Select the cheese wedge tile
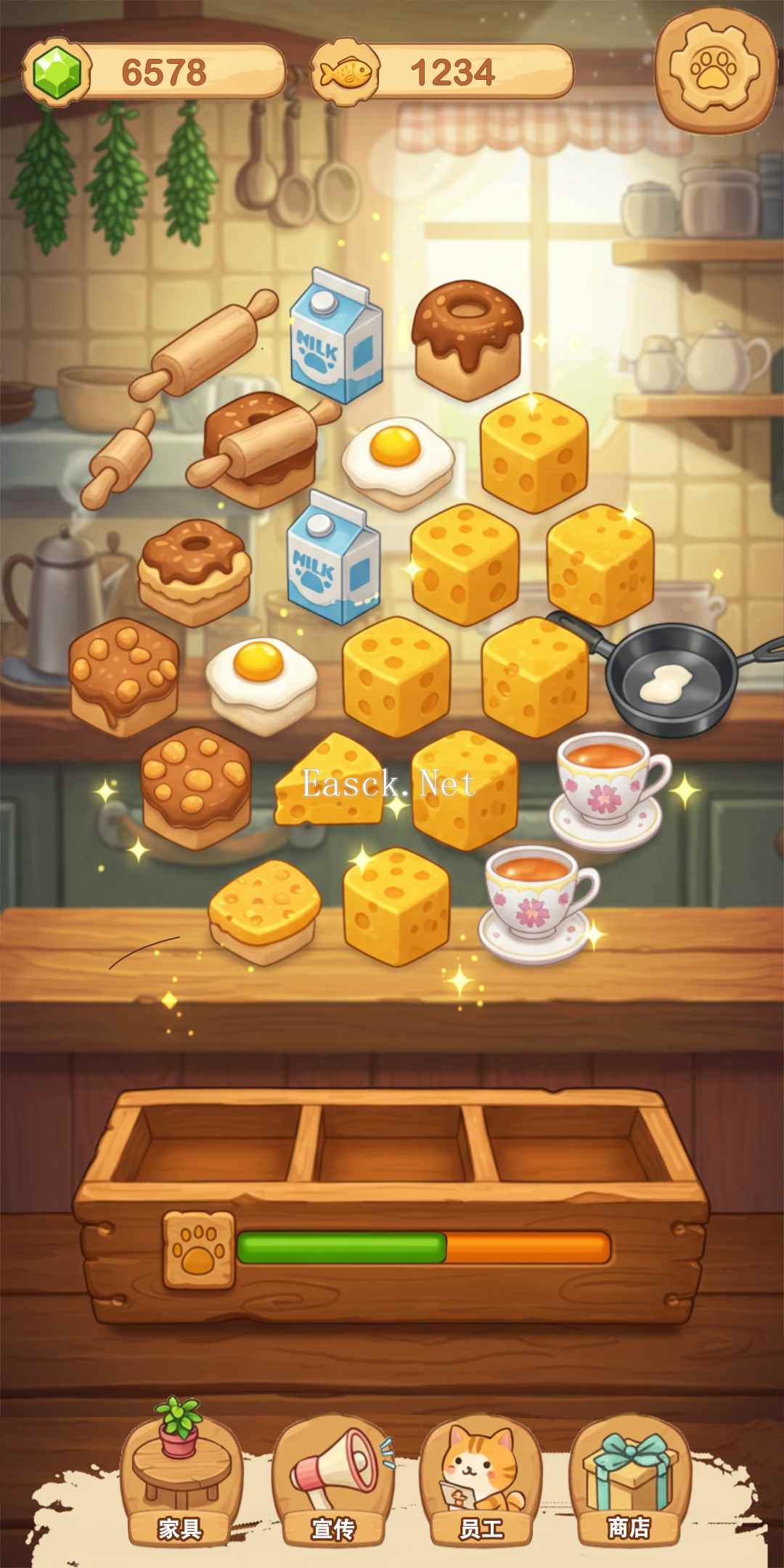Image resolution: width=784 pixels, height=1568 pixels. (x=330, y=783)
